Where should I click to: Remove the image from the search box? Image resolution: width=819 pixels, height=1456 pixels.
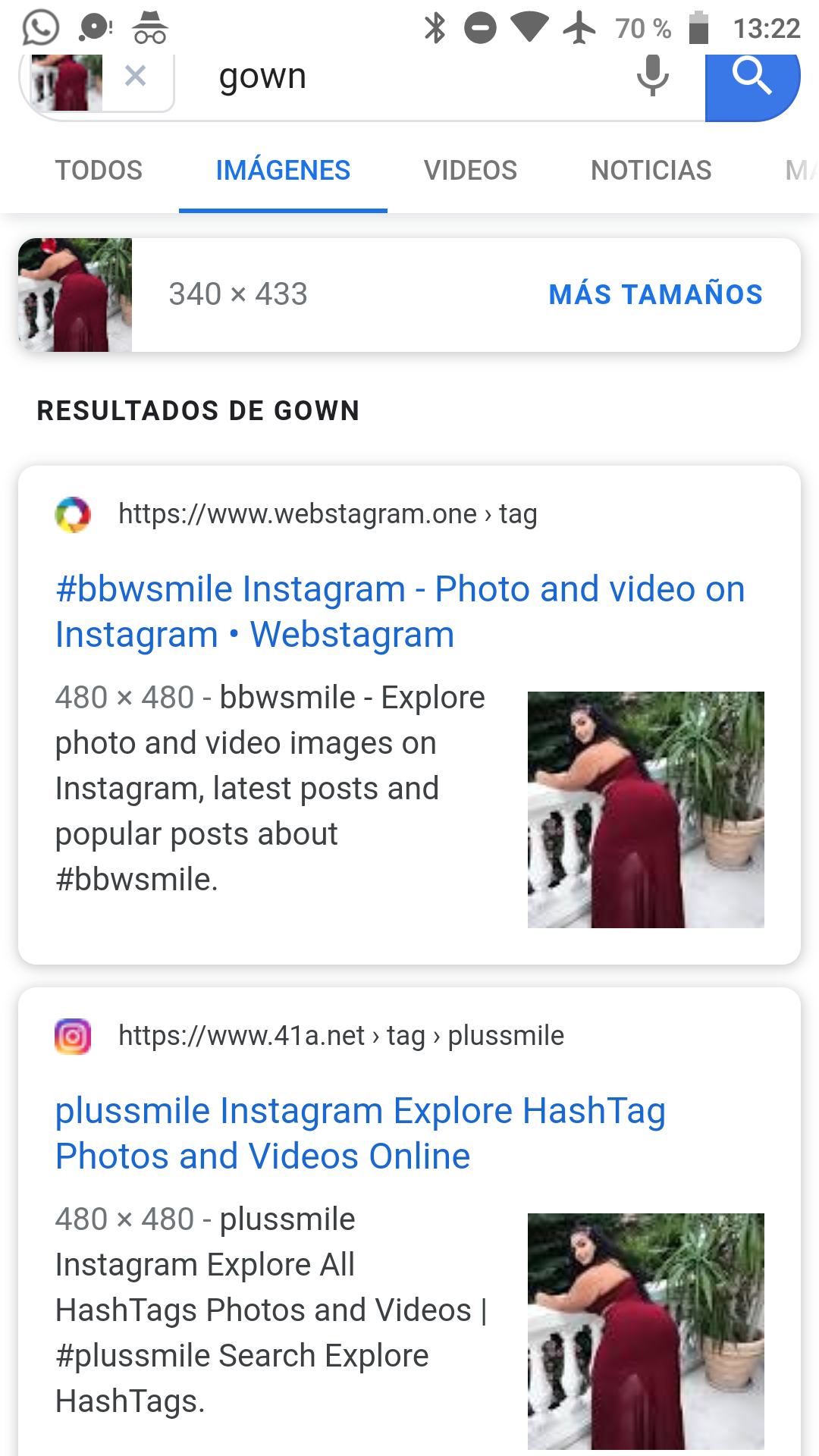pos(135,76)
